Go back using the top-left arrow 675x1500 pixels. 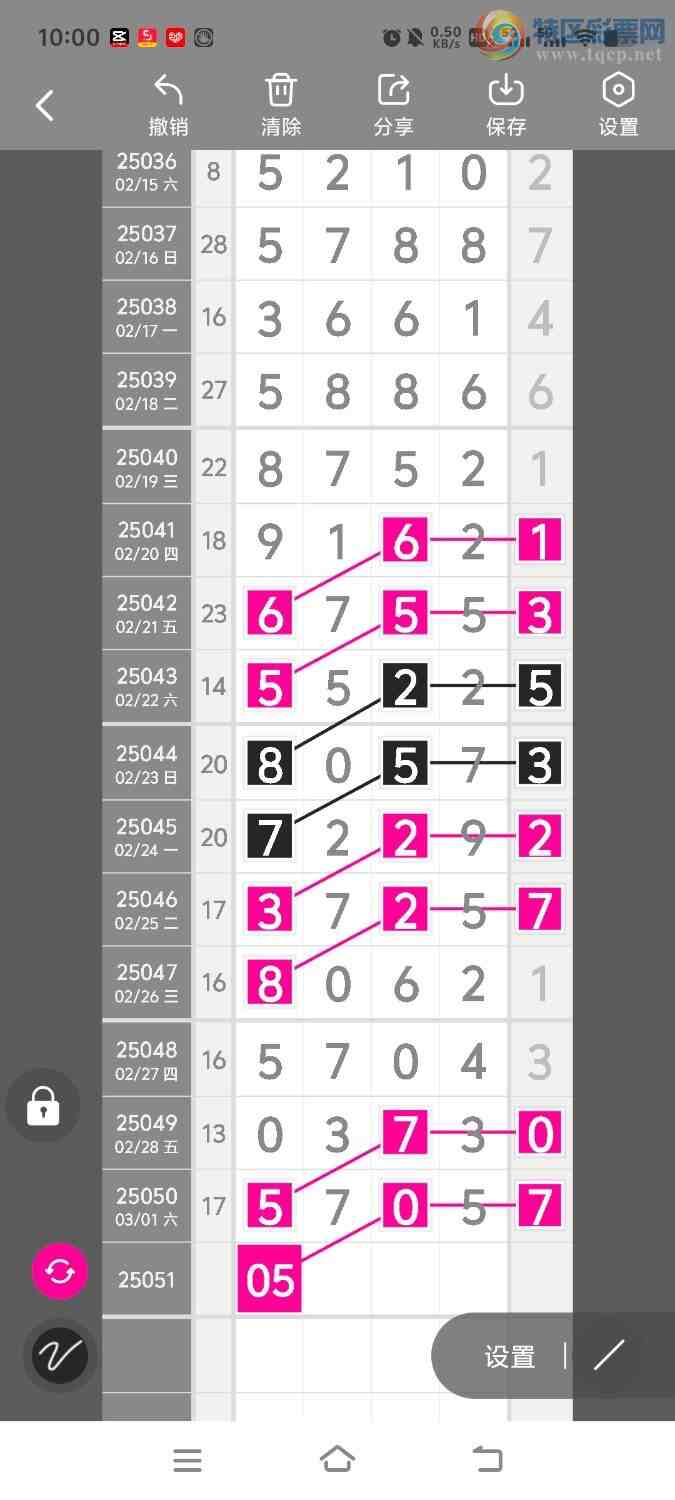coord(45,105)
